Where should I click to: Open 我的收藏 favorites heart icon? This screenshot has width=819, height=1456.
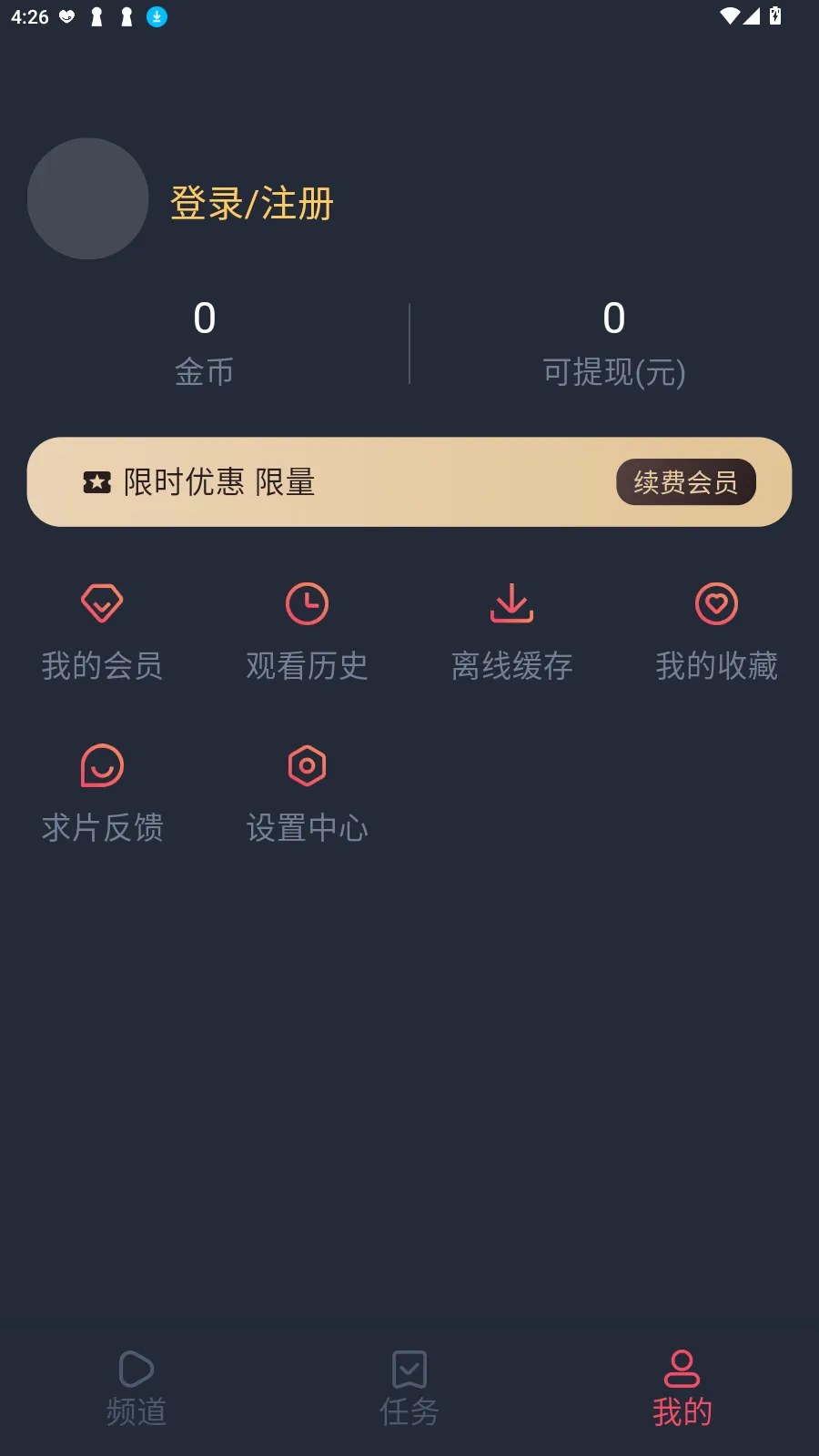pyautogui.click(x=716, y=602)
